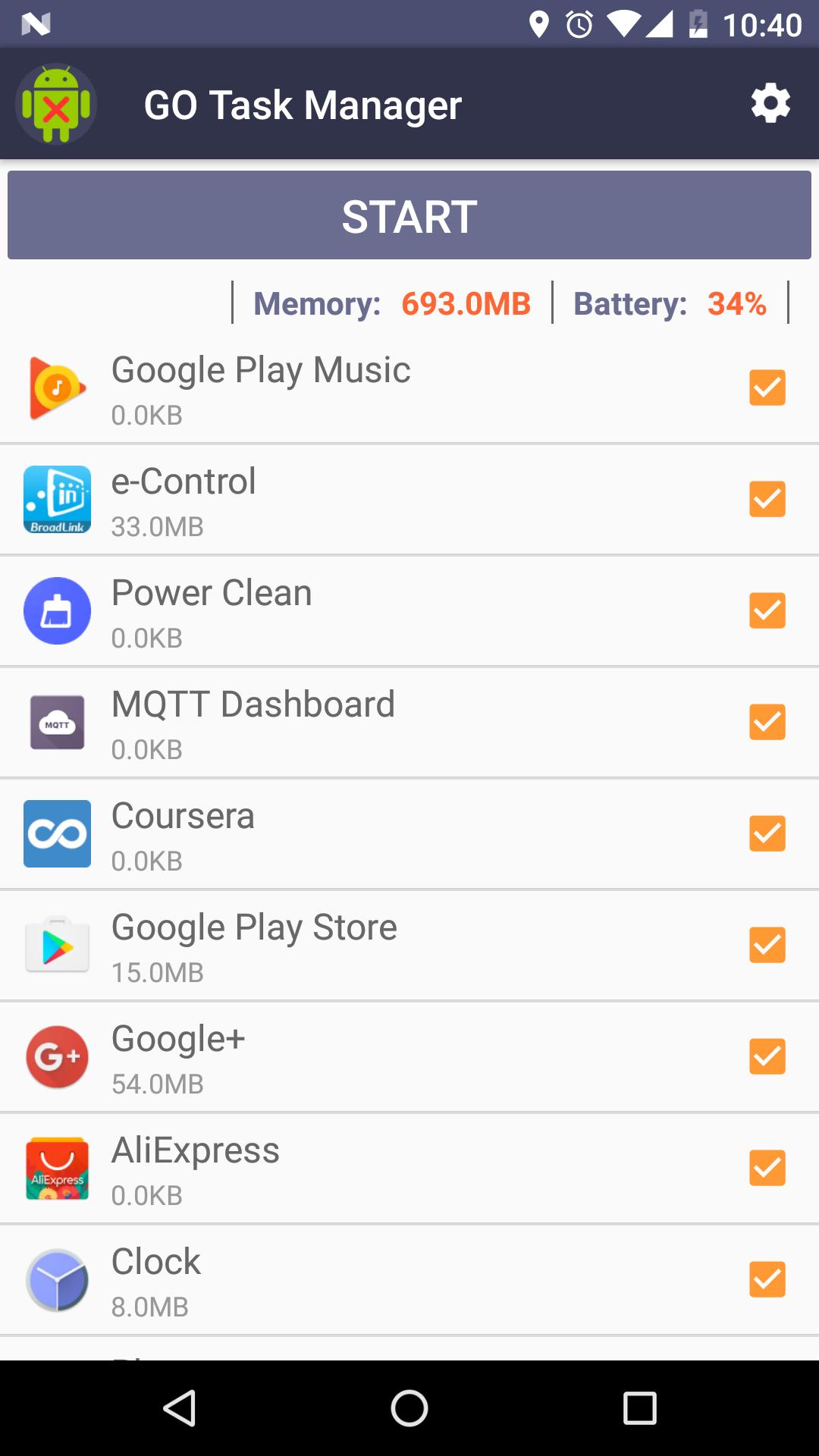Toggle the Coursera selection checkbox
This screenshot has height=1456, width=819.
[x=767, y=833]
